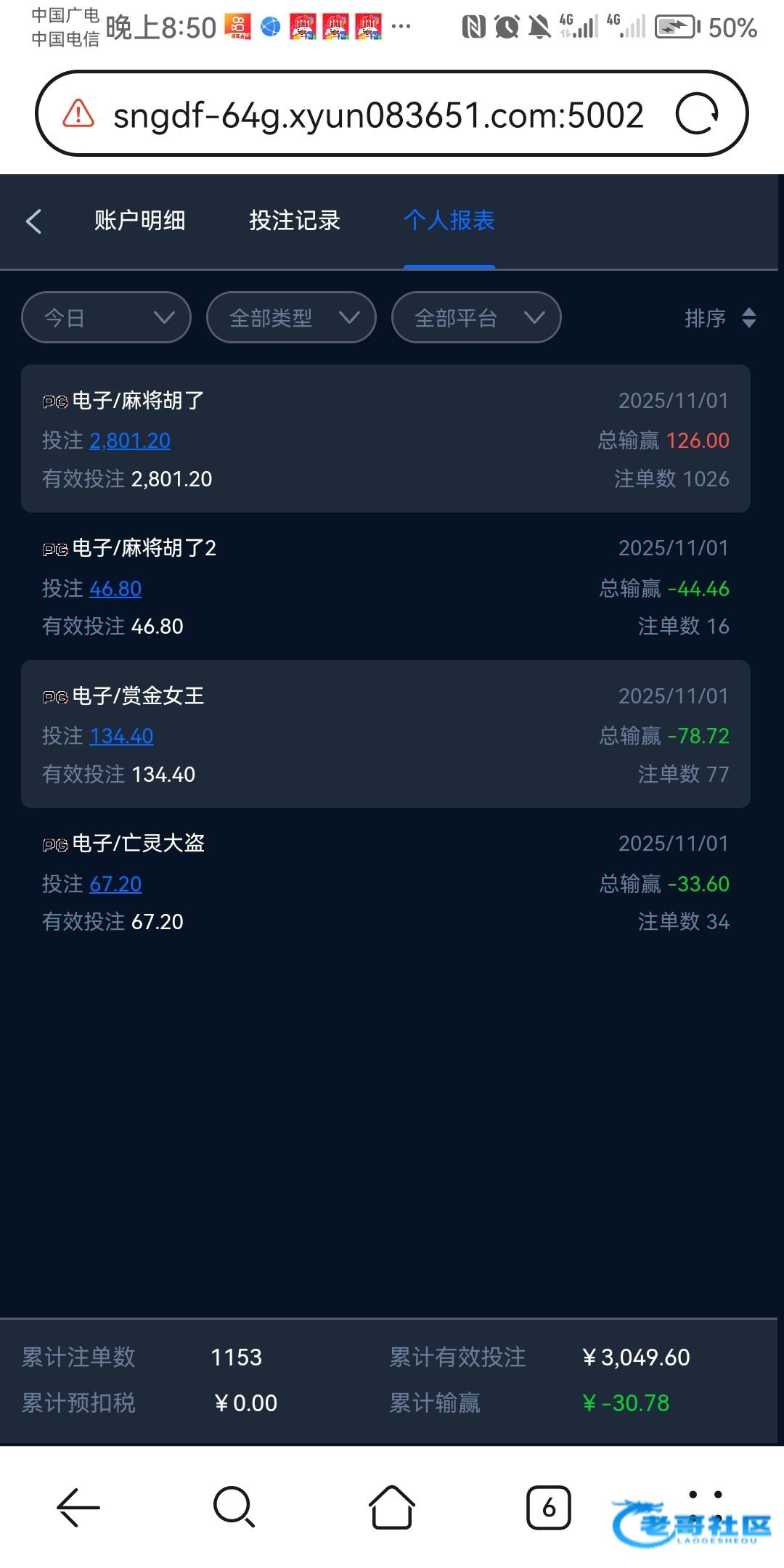Select the 个人报表 tab
The width and height of the screenshot is (784, 1568).
tap(449, 221)
